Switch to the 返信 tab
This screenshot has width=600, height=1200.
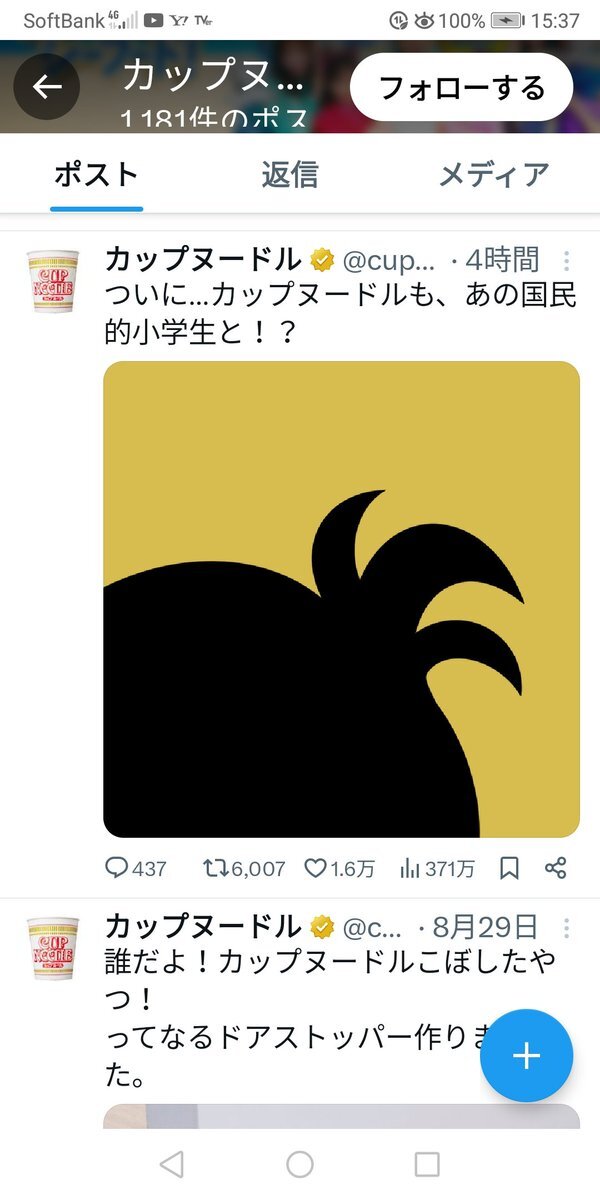point(290,174)
